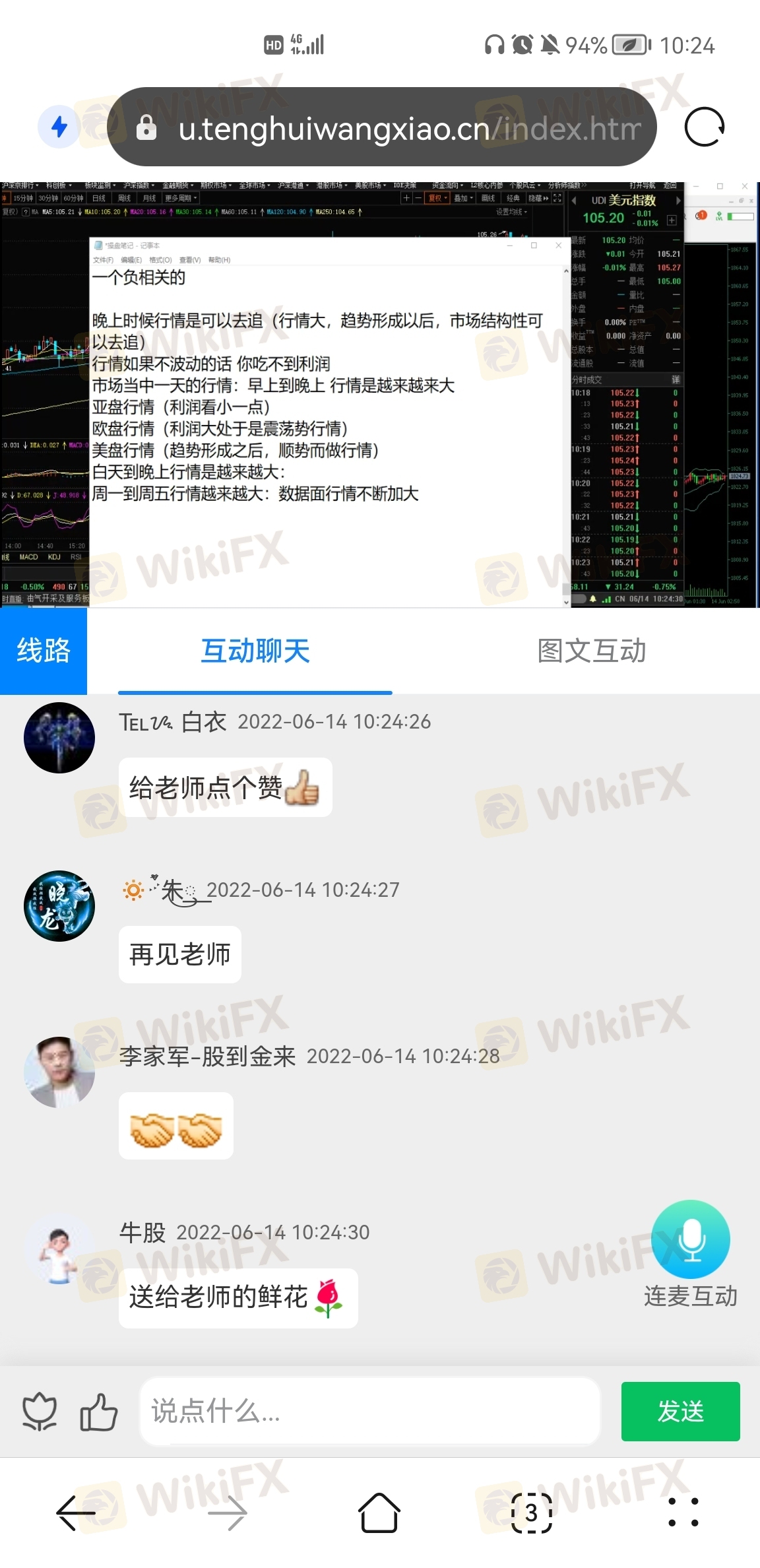Open the 线路 line selector
The image size is (760, 1568).
click(44, 651)
